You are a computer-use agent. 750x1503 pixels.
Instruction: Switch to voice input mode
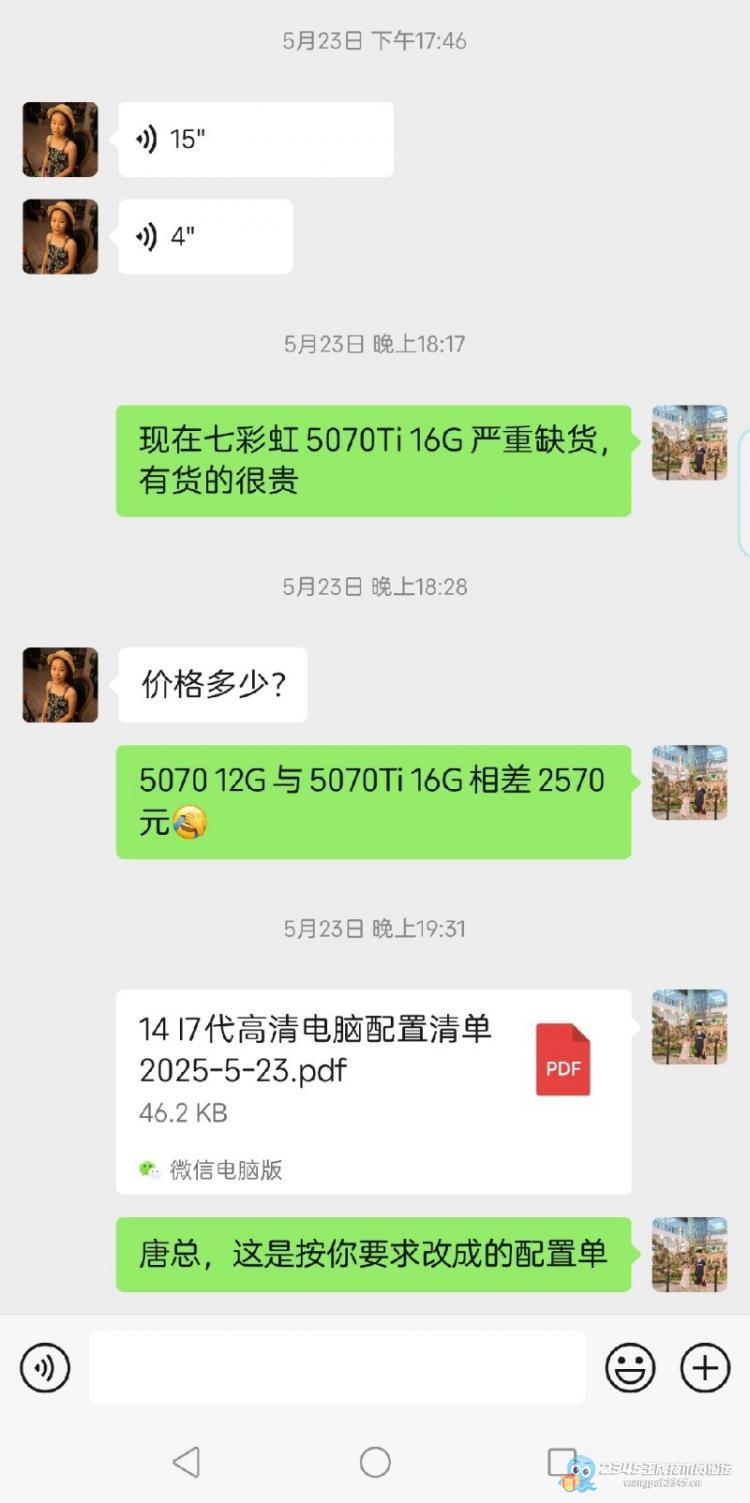click(45, 1368)
